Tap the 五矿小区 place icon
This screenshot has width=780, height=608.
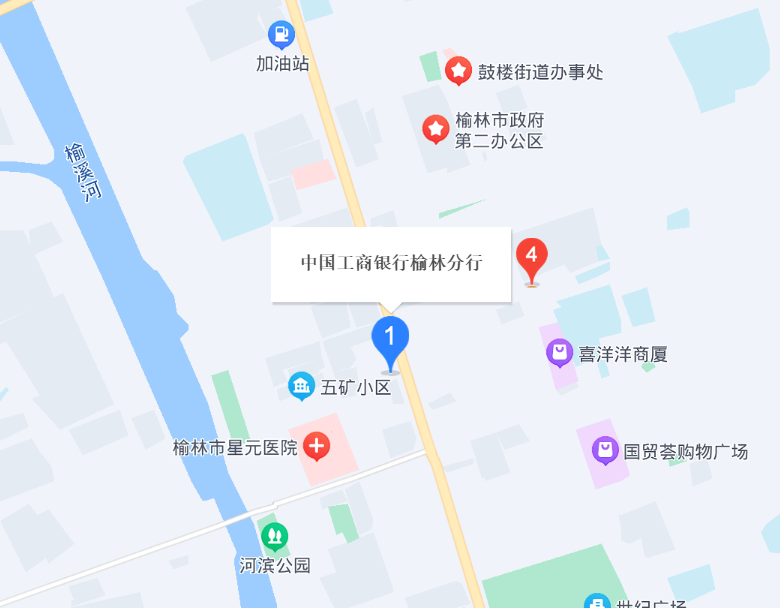(x=302, y=386)
